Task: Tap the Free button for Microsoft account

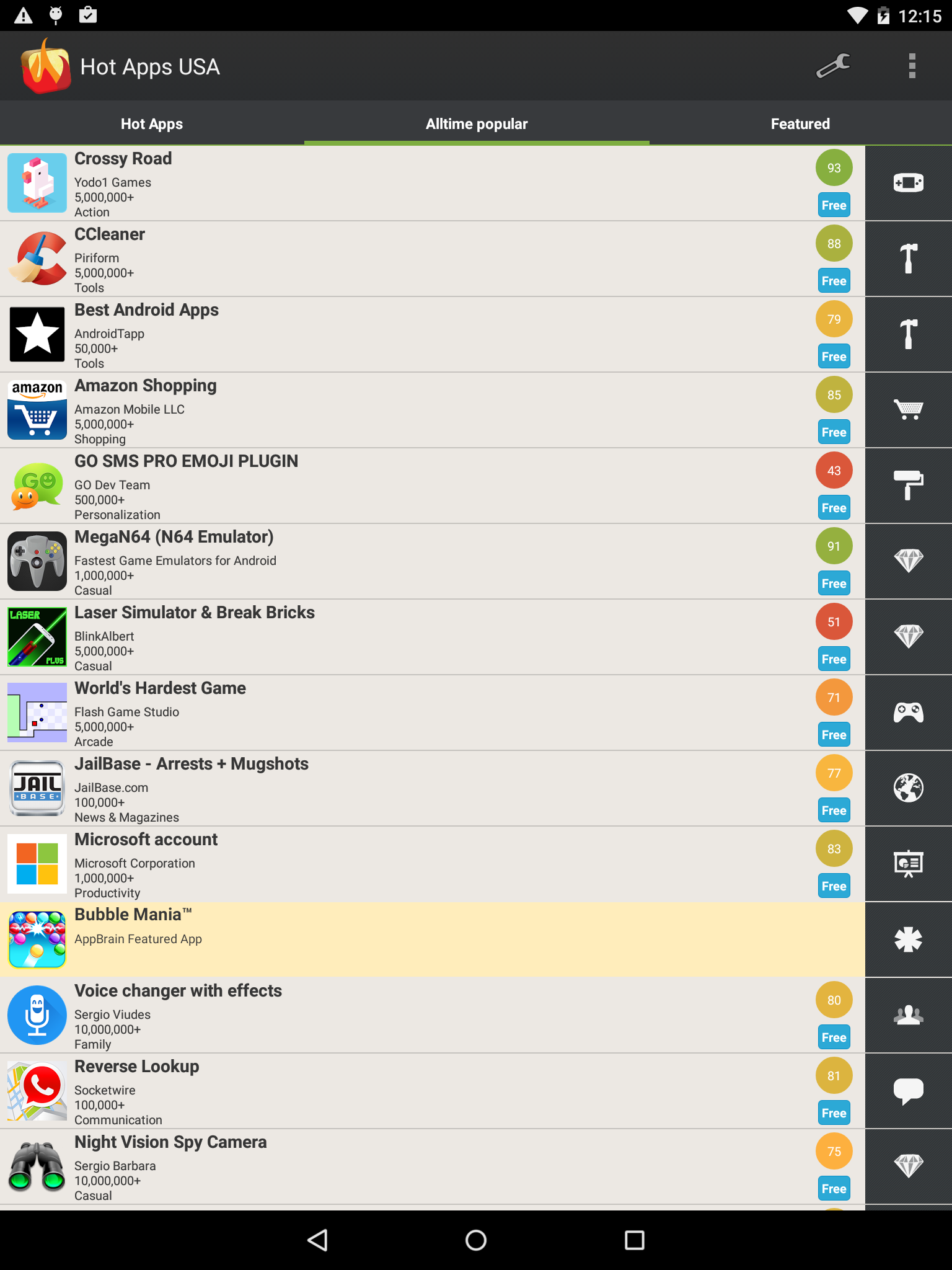Action: click(x=834, y=886)
